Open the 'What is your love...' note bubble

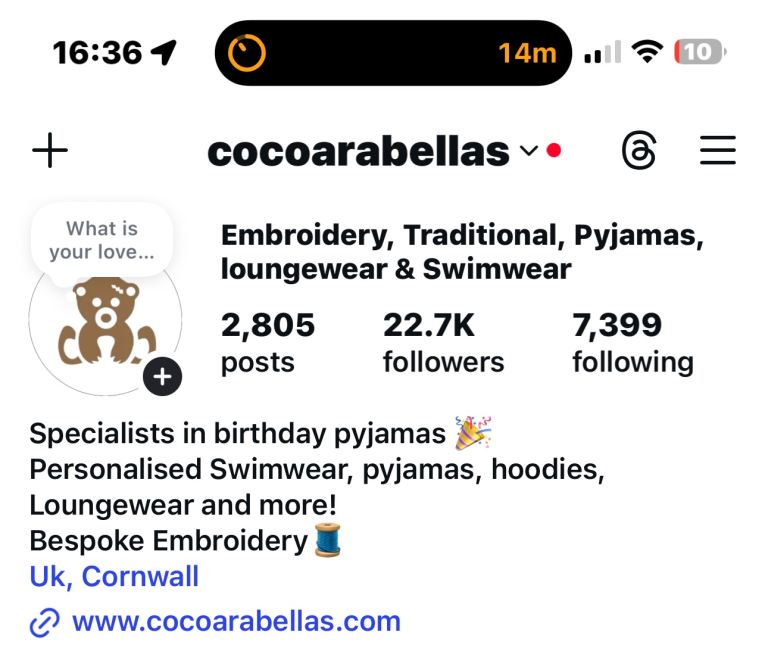pos(102,241)
